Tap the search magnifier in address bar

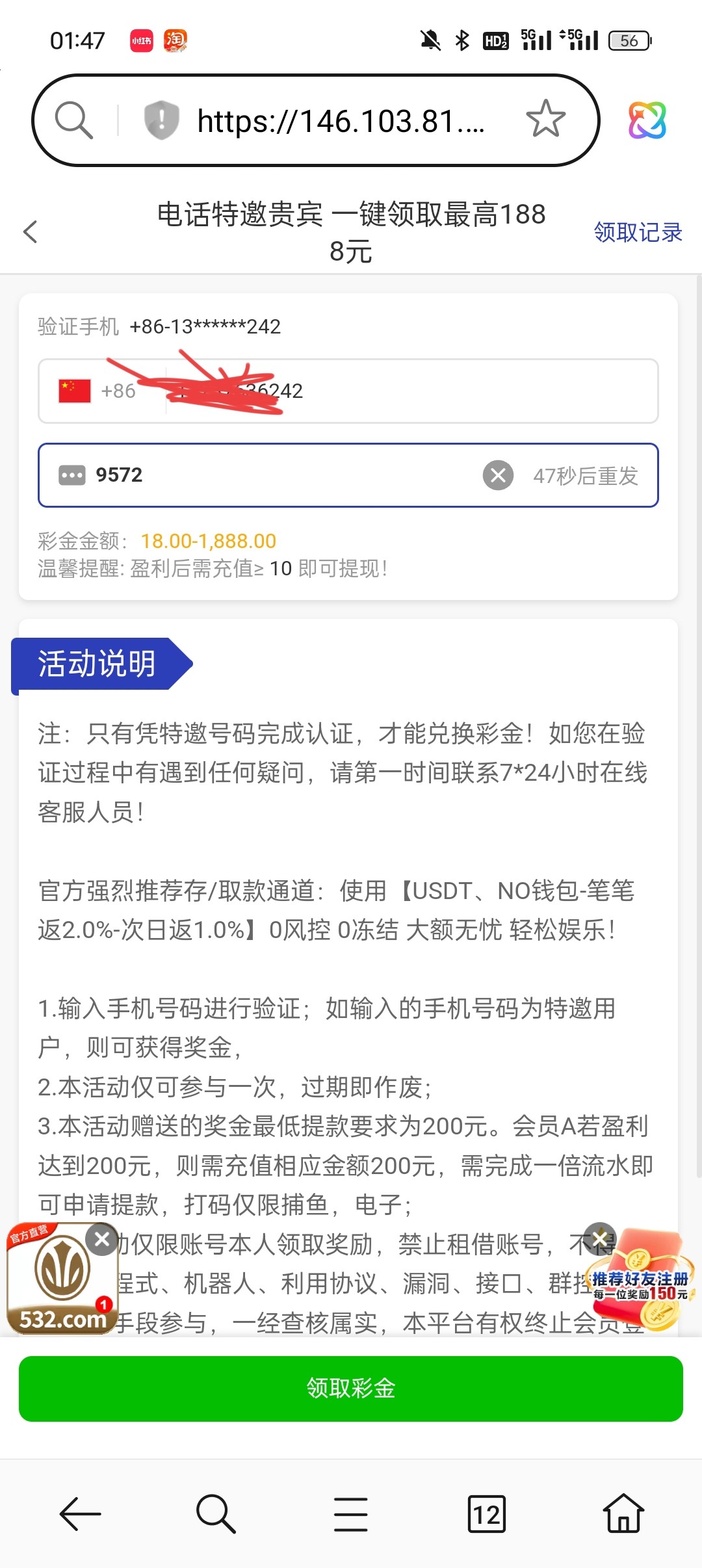(x=73, y=120)
